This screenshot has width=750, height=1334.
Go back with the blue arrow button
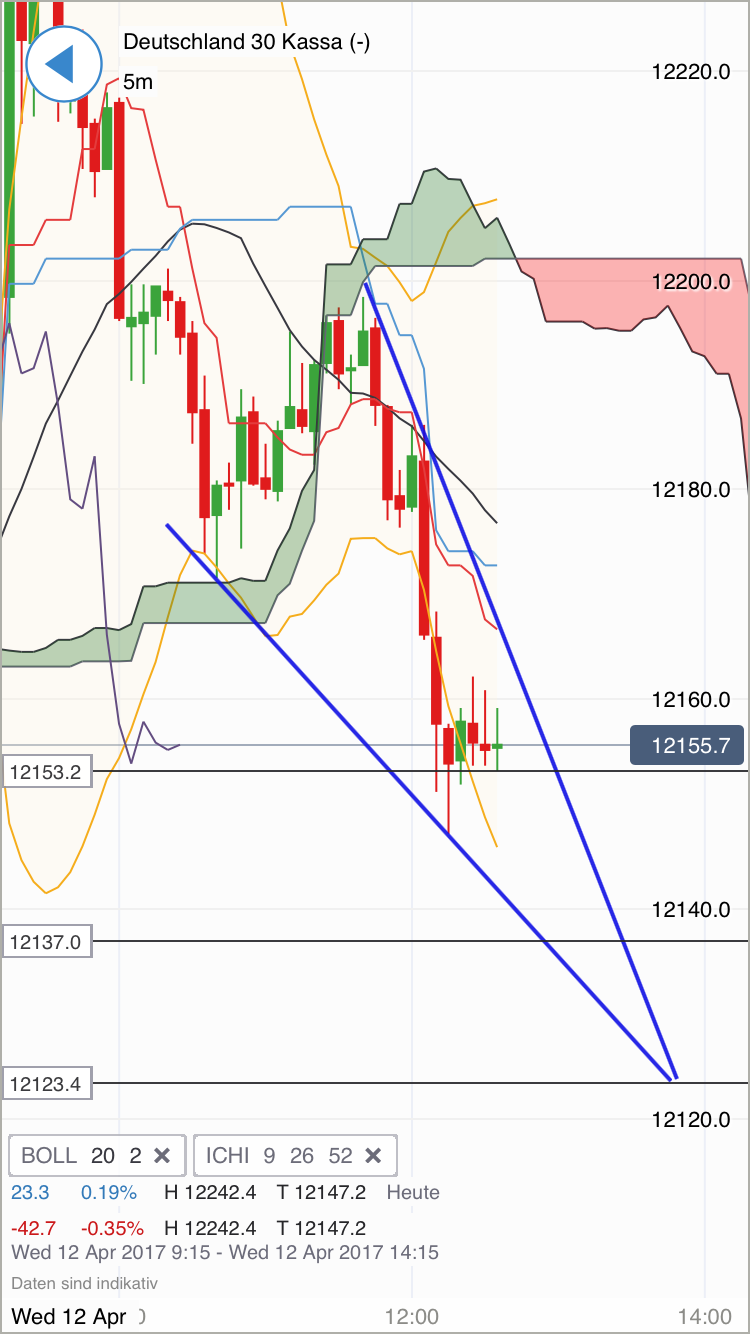tap(63, 63)
